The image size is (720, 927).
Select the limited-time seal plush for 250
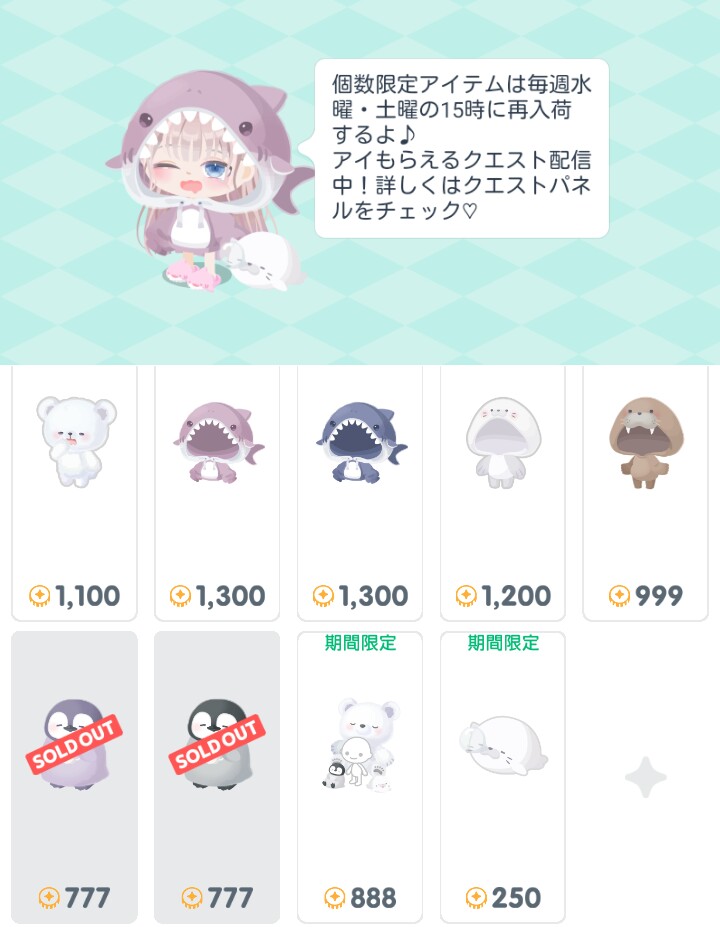(x=503, y=775)
